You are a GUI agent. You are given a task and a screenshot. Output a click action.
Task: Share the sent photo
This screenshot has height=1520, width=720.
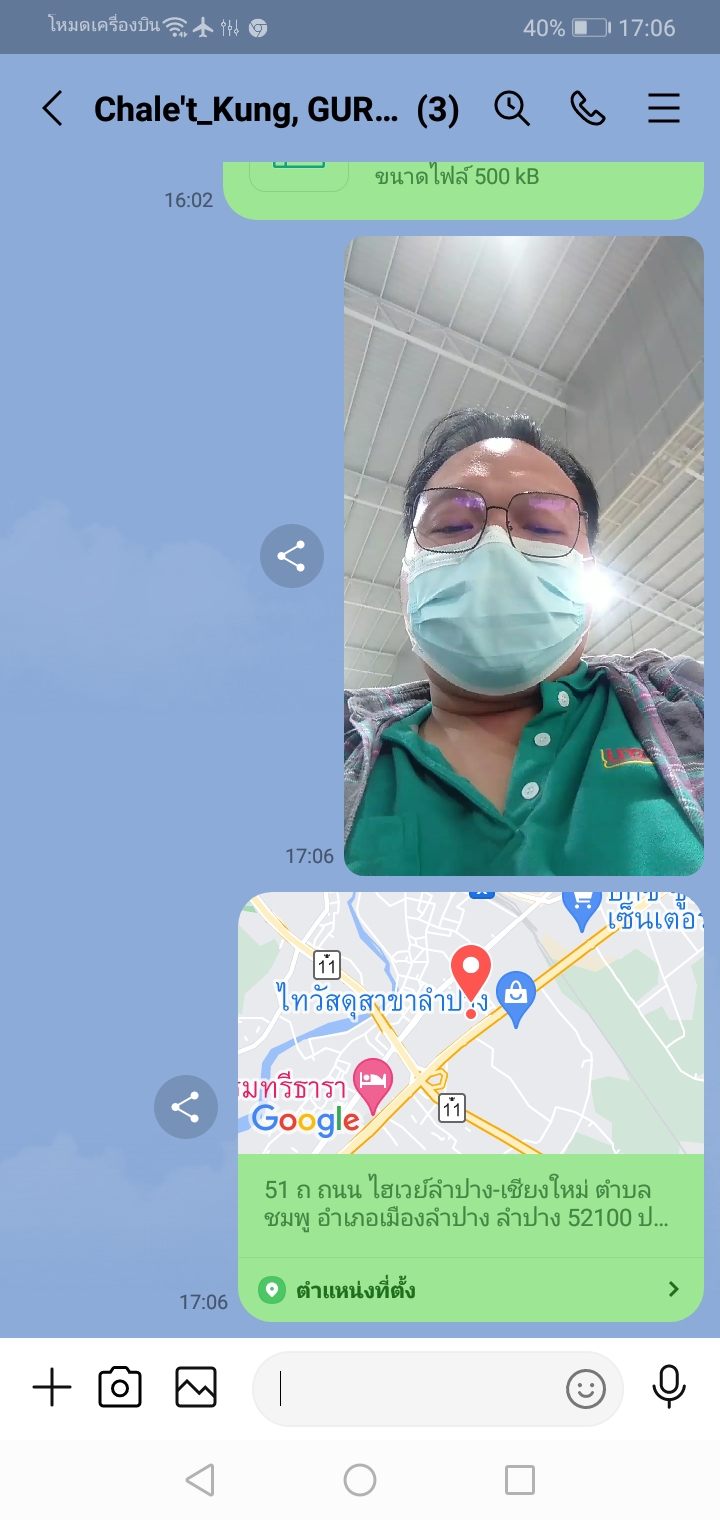(x=291, y=556)
